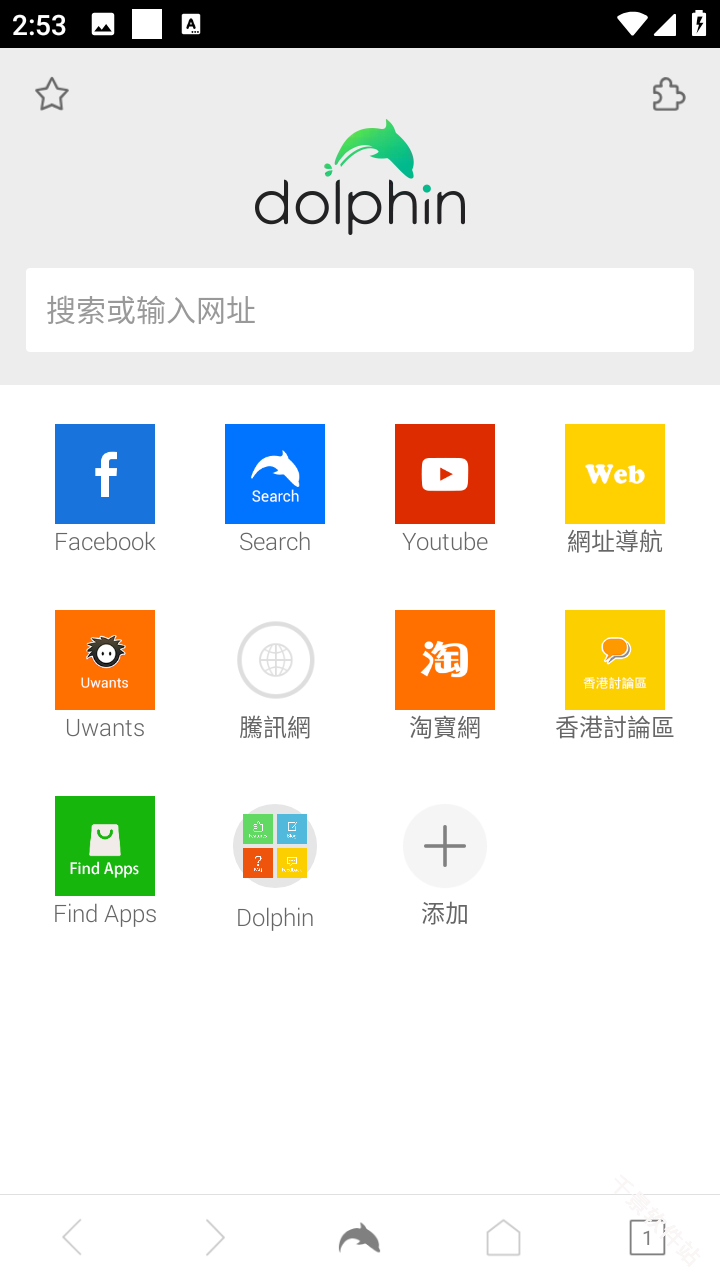
Task: Open Facebook from the speed dial
Action: click(x=105, y=474)
